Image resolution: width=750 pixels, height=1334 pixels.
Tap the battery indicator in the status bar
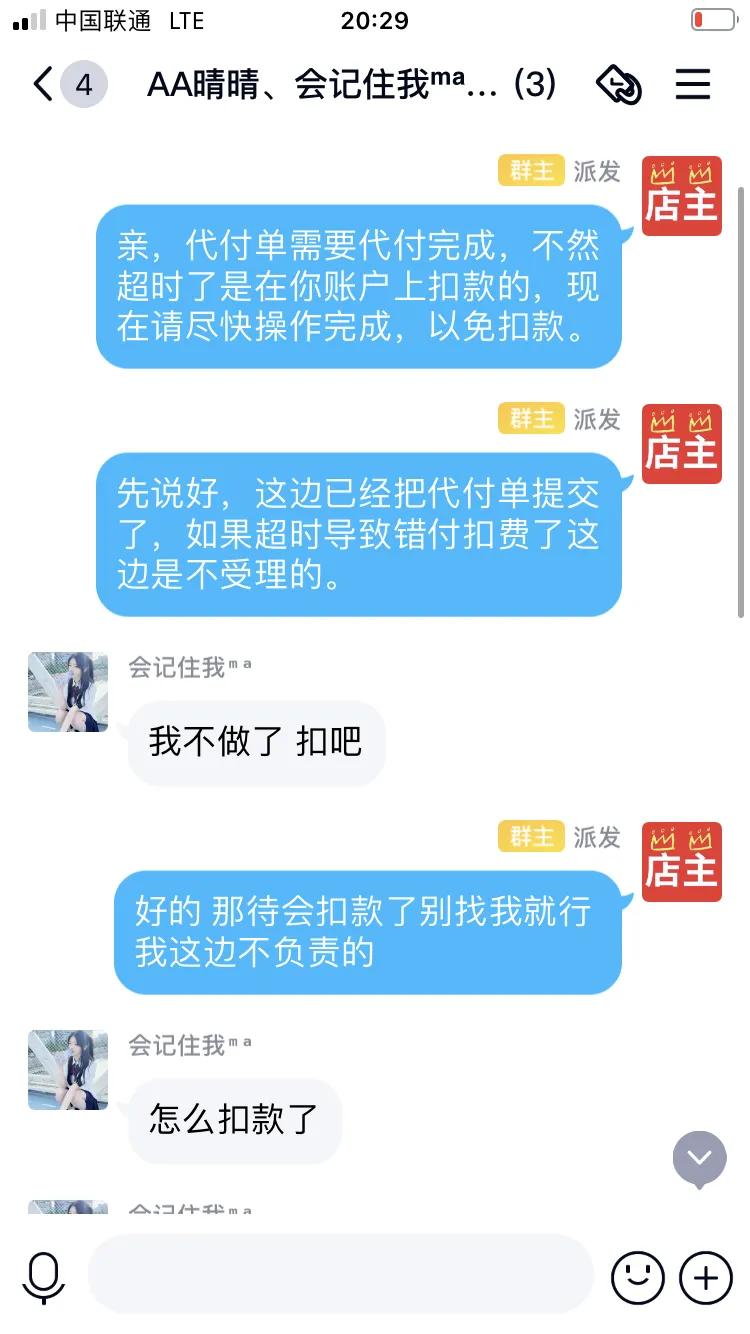pos(712,18)
